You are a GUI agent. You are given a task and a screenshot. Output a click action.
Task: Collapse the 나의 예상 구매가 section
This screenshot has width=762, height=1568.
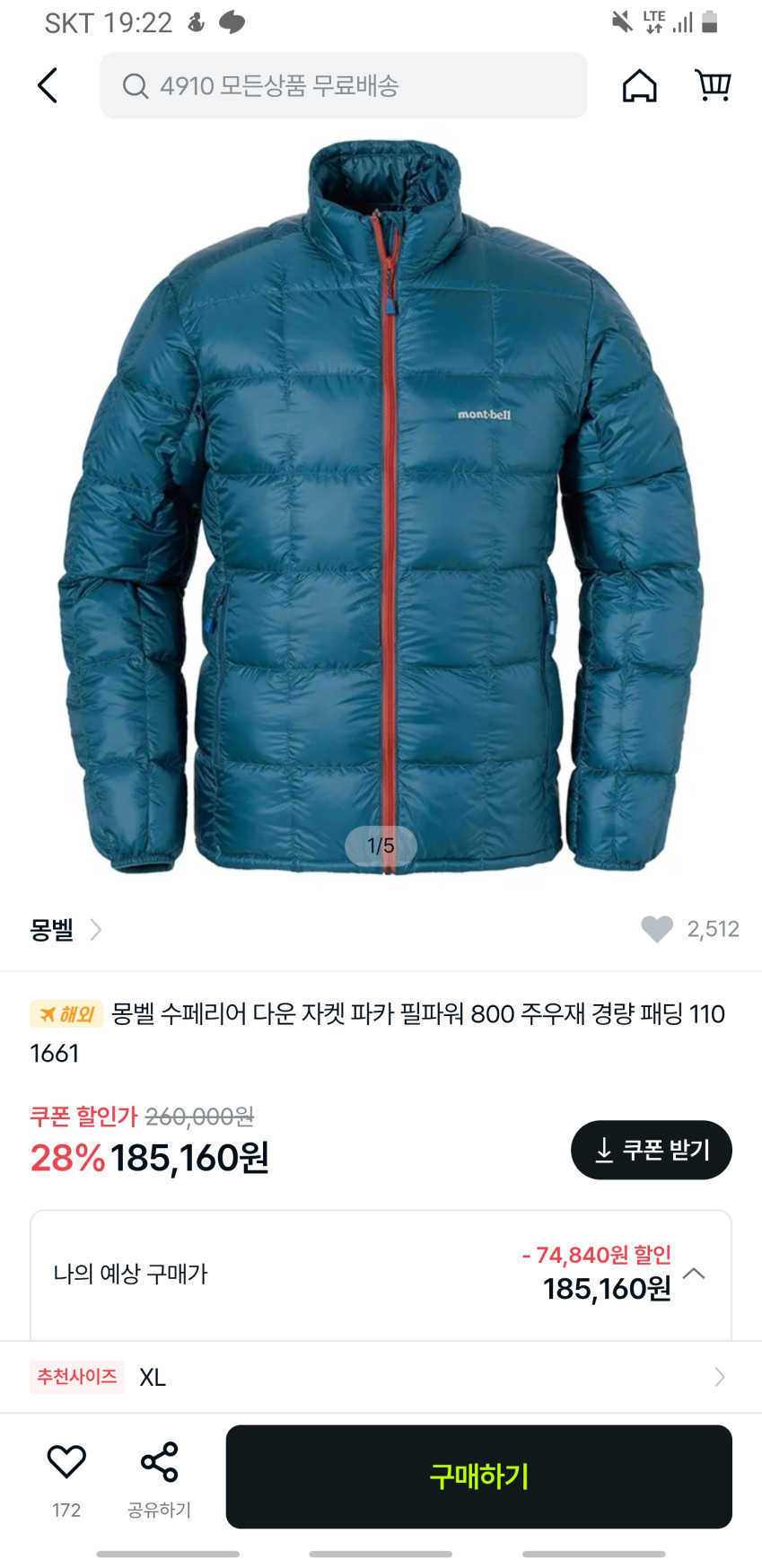click(x=694, y=1274)
